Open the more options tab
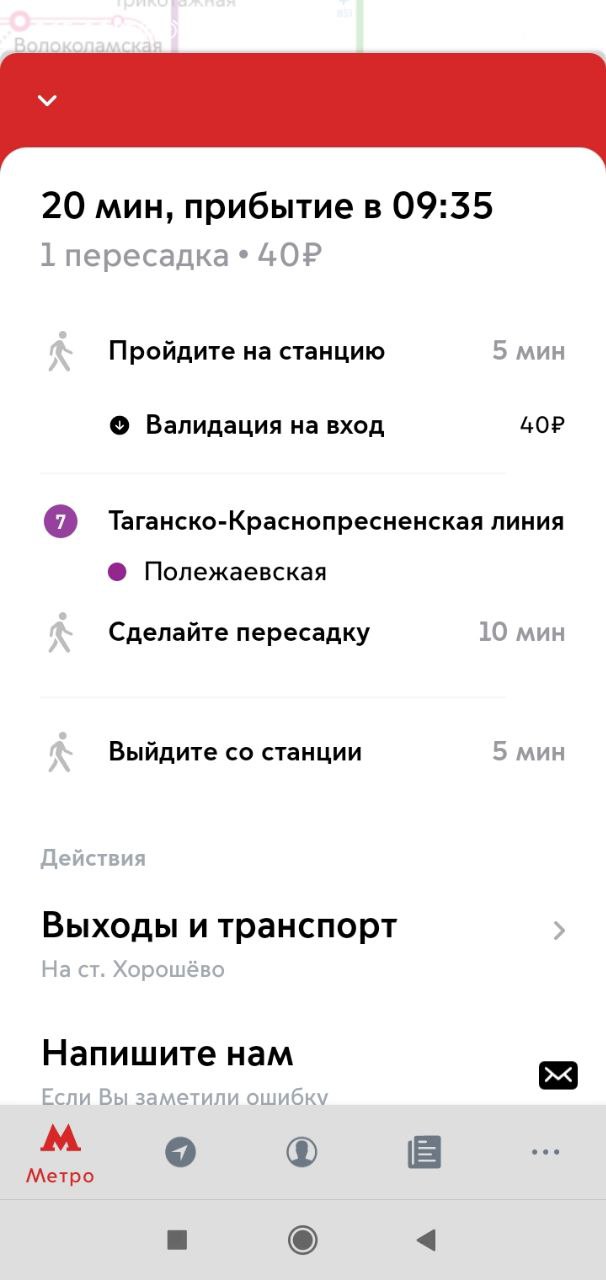This screenshot has width=606, height=1280. (x=545, y=1153)
